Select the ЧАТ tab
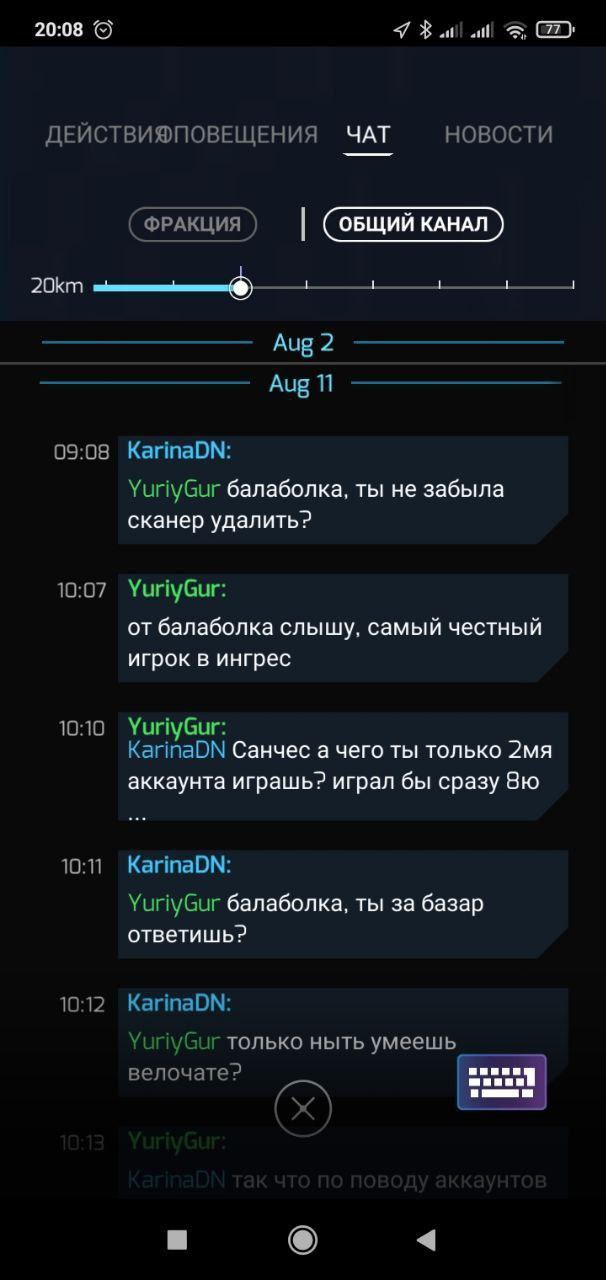 368,134
